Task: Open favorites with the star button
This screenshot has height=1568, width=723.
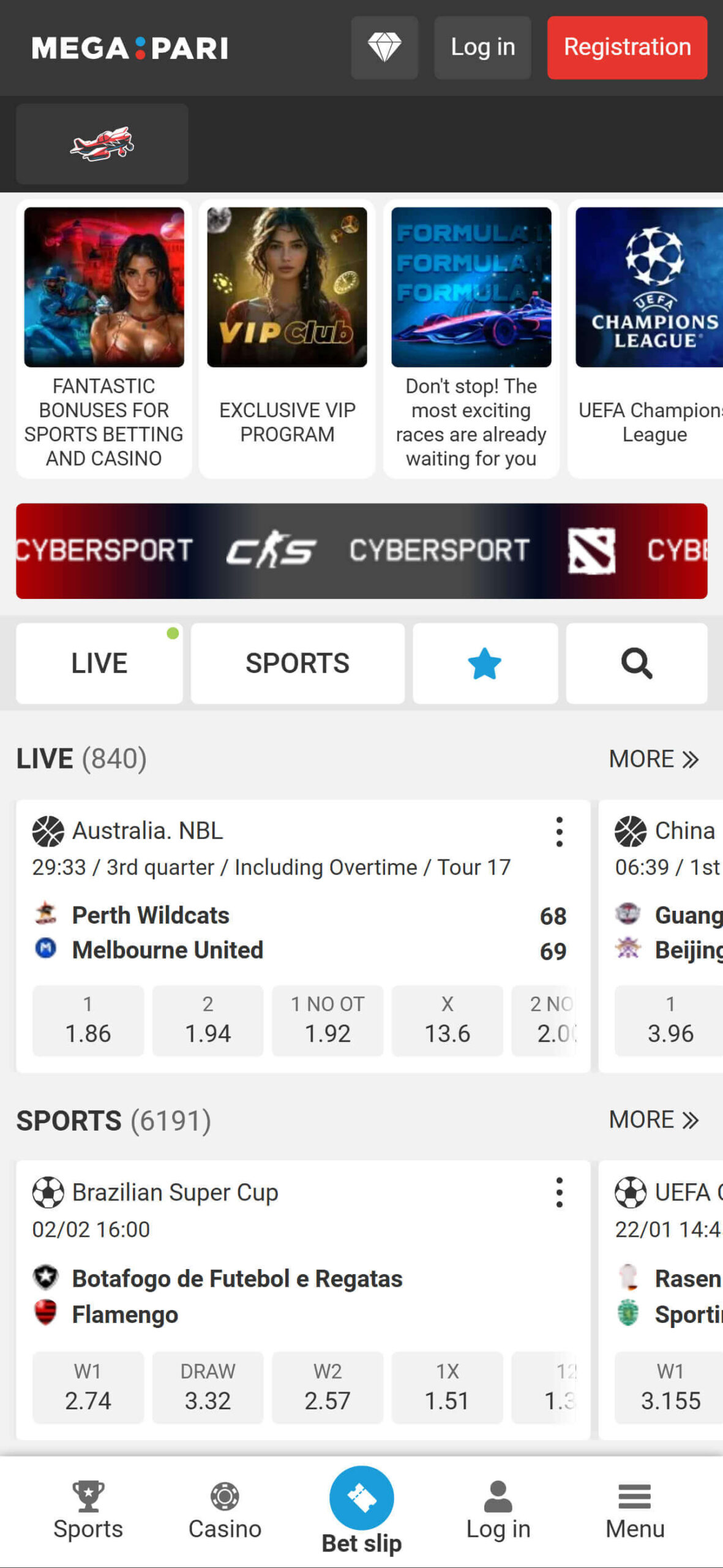Action: (x=485, y=663)
